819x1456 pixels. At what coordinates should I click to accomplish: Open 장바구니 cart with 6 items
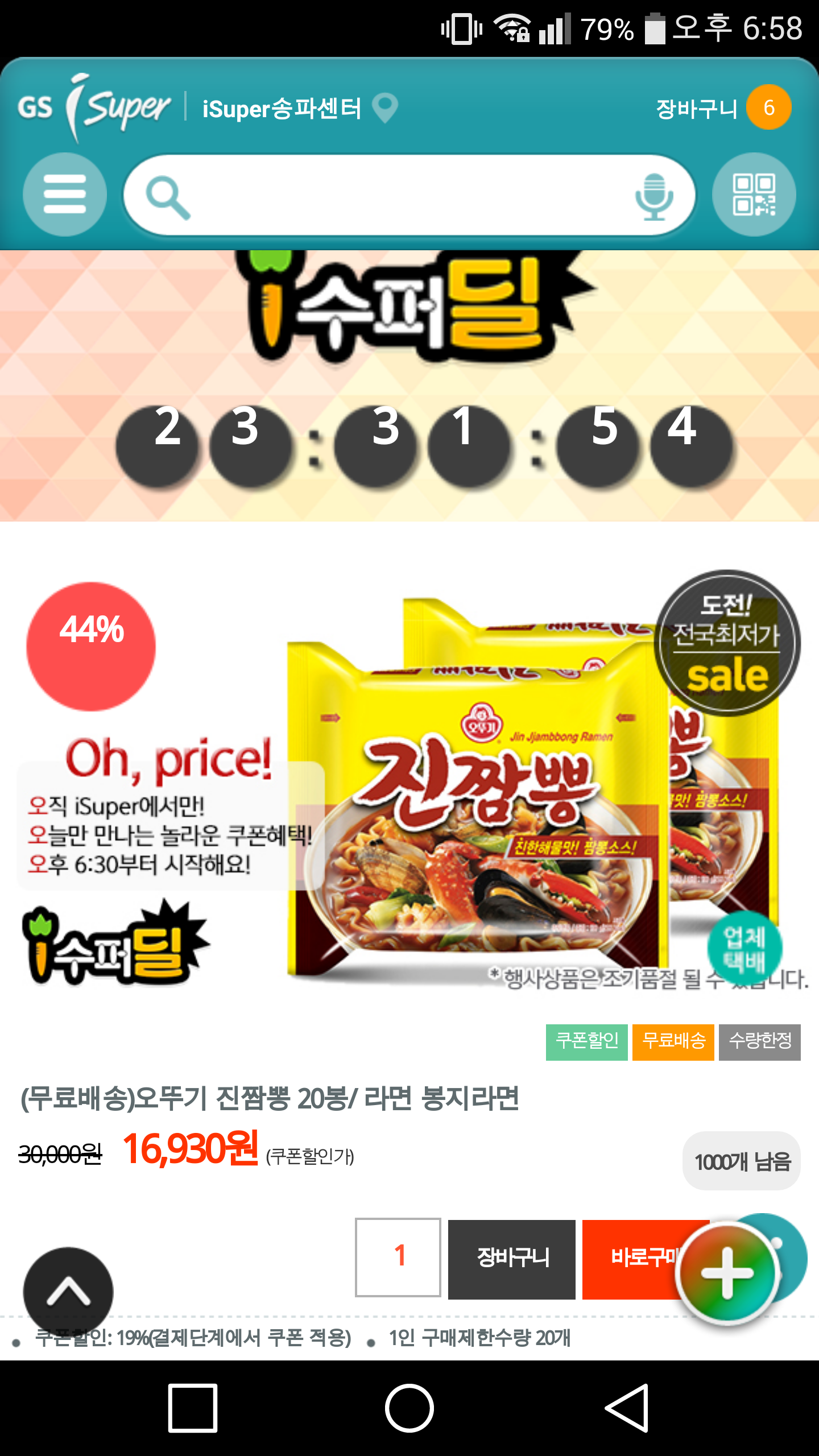722,107
